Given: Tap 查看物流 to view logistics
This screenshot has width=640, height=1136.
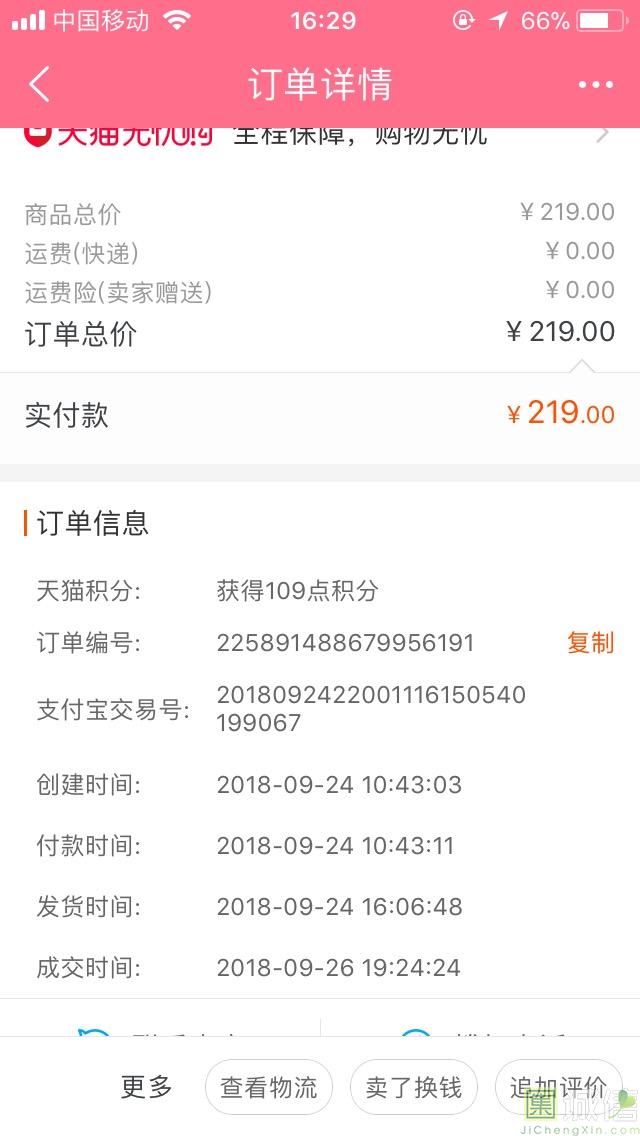Looking at the screenshot, I should pyautogui.click(x=269, y=1087).
